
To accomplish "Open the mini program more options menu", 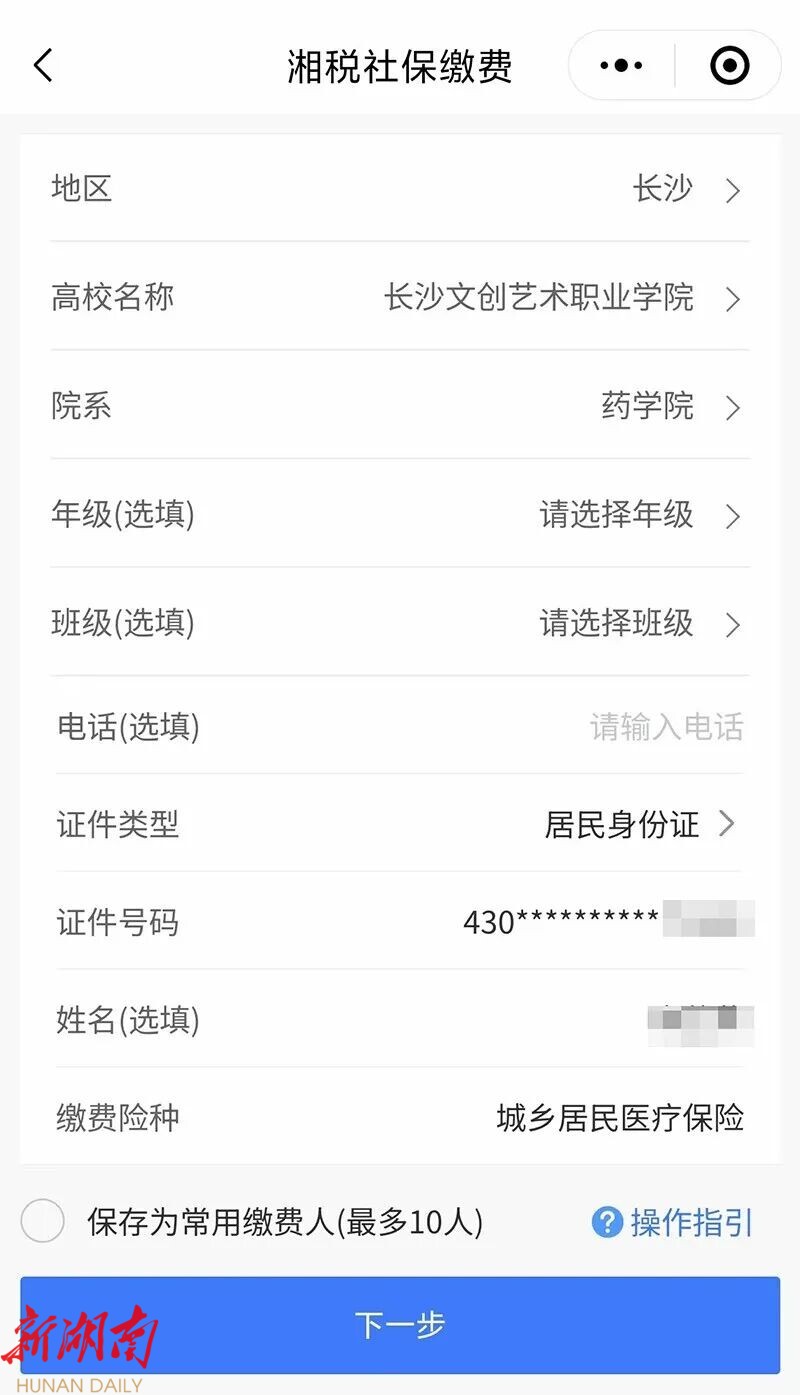I will (621, 66).
